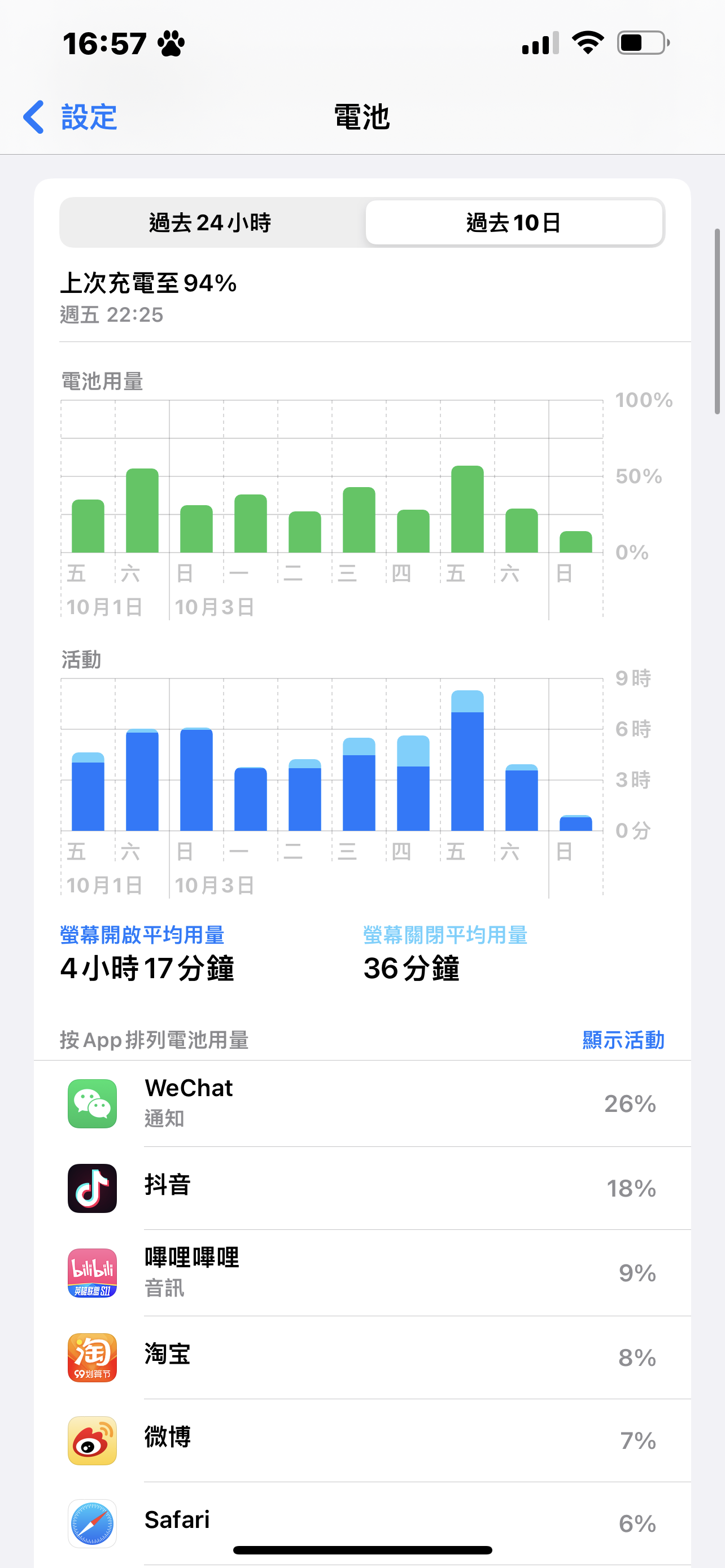Select the 10月1日 battery usage bar

coord(88,526)
